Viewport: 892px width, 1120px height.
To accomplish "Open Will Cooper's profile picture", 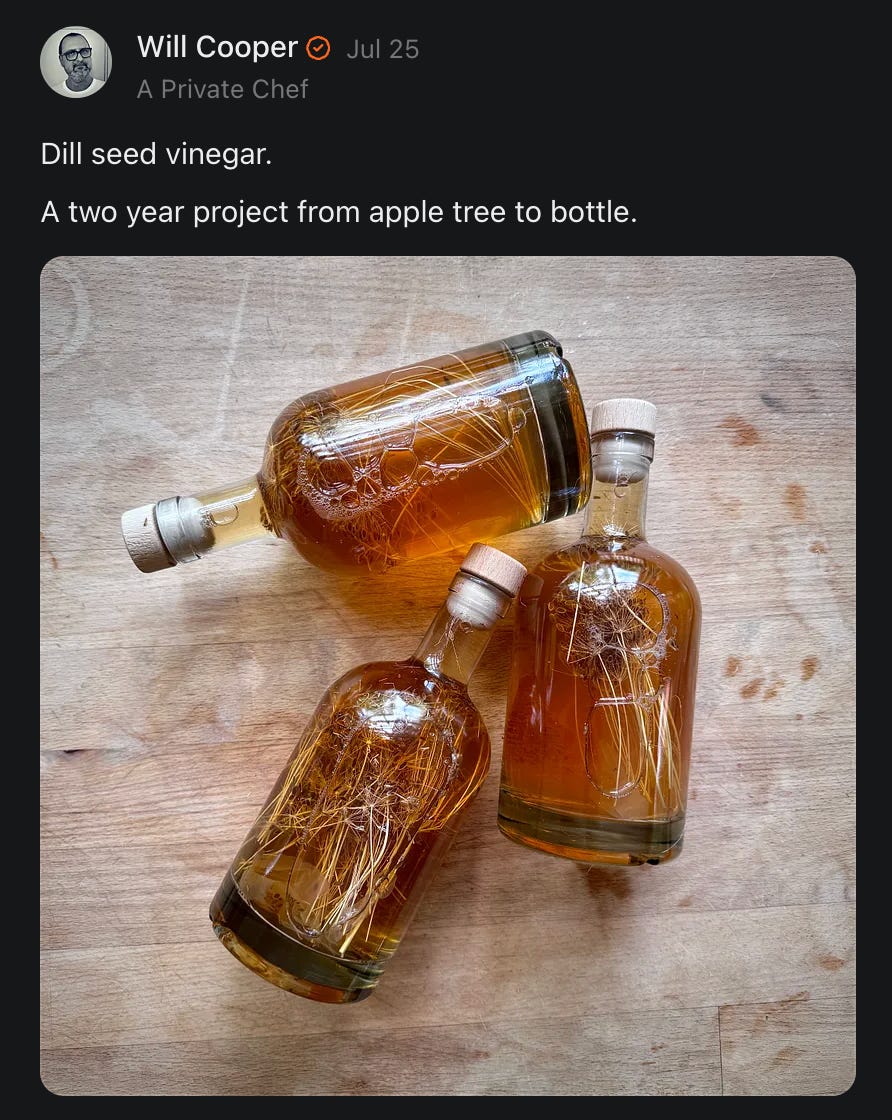I will (x=75, y=62).
